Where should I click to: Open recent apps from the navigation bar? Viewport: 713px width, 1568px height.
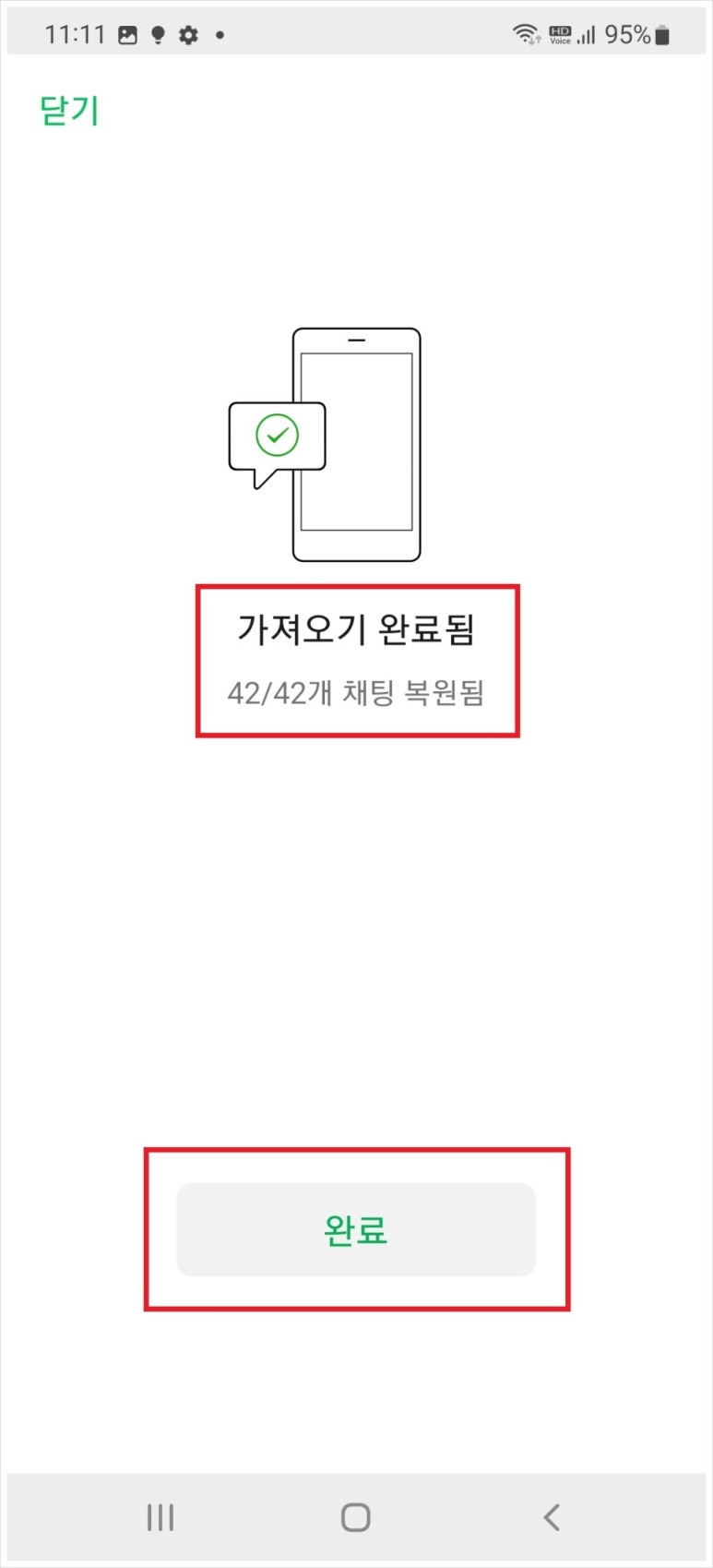pyautogui.click(x=160, y=1517)
